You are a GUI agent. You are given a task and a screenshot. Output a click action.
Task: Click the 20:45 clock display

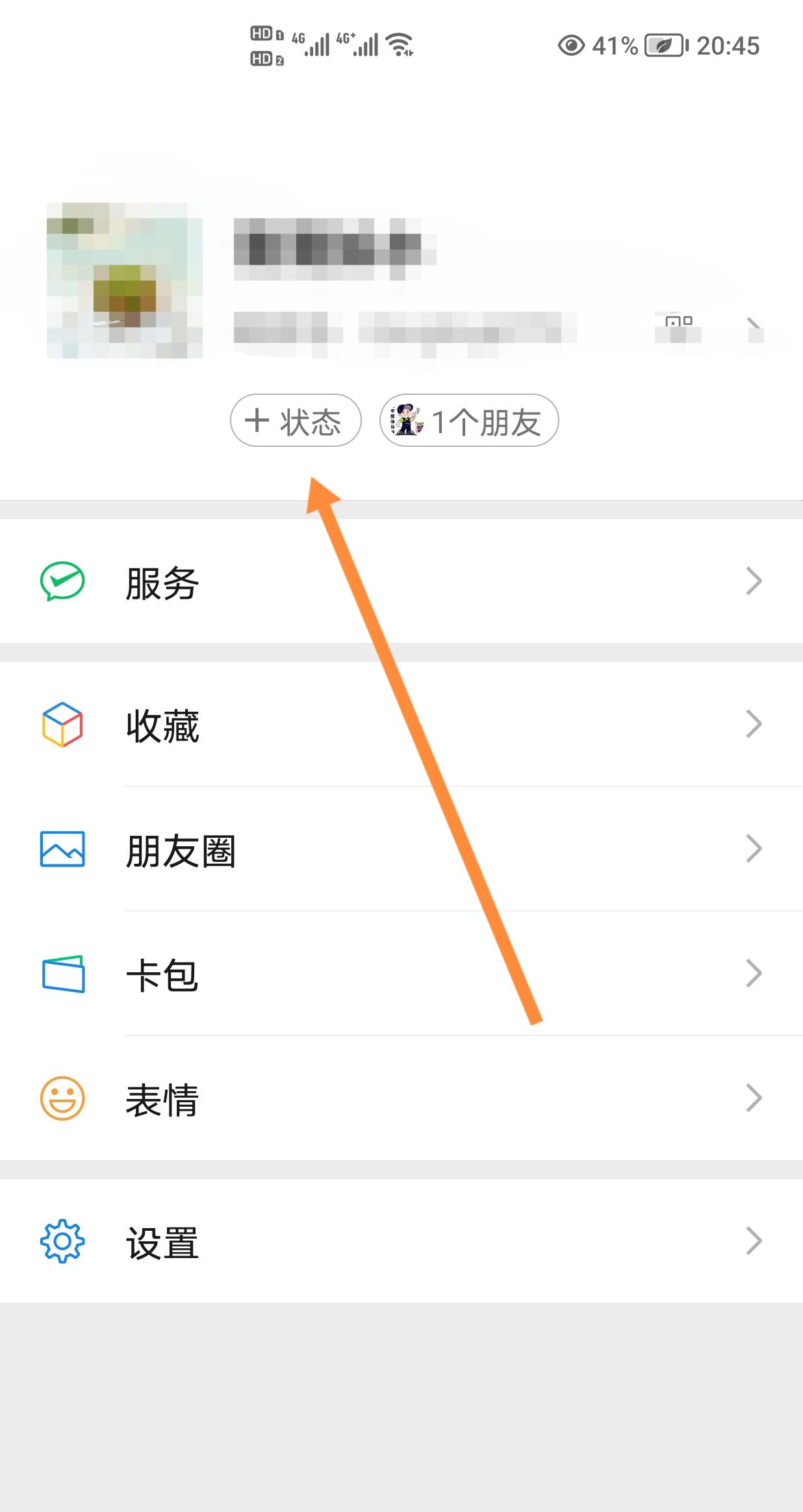click(729, 44)
